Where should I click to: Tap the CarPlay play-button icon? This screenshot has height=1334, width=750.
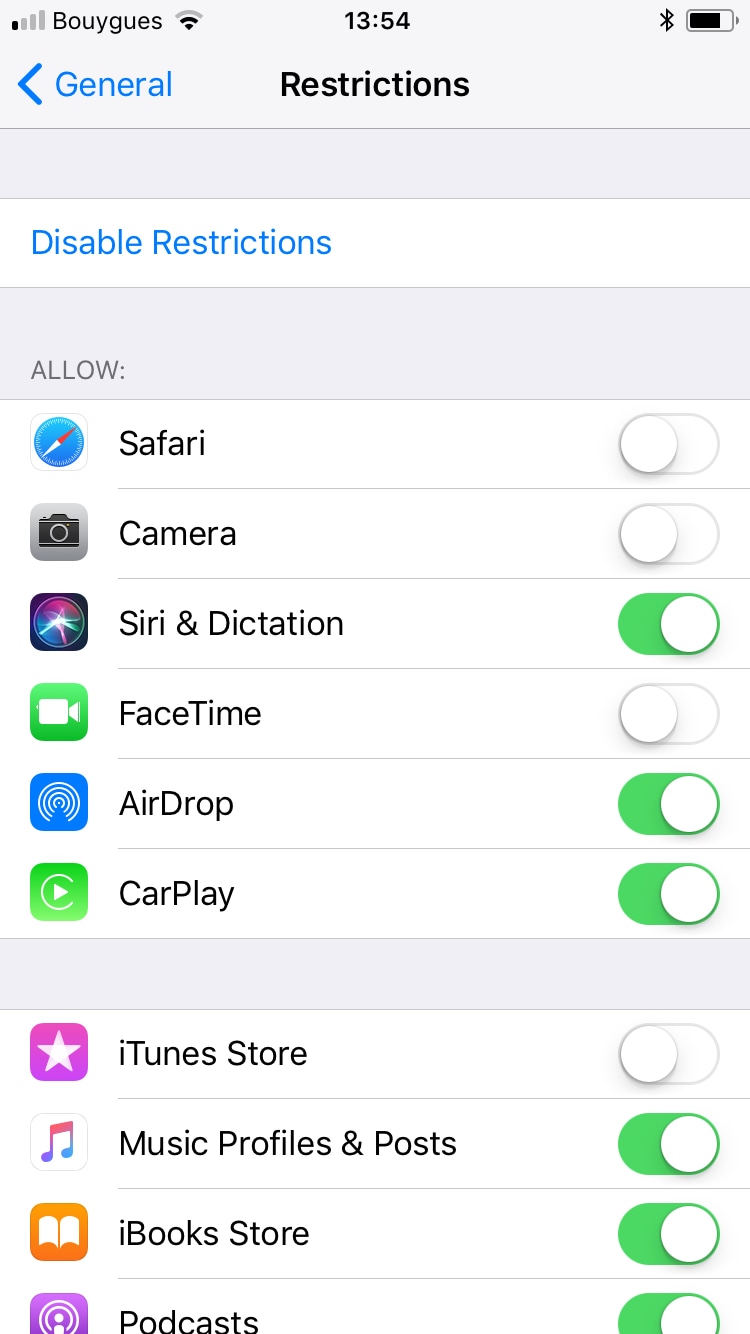click(58, 893)
